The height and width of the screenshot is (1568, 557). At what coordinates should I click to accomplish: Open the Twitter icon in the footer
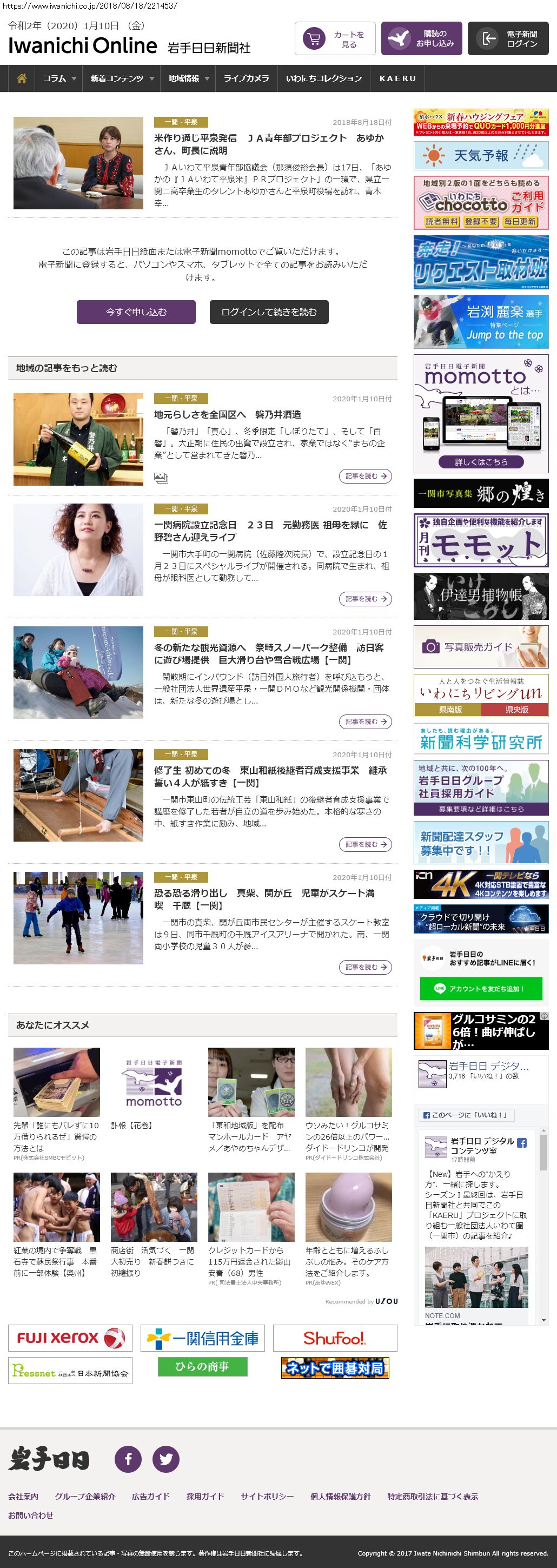[x=165, y=1459]
